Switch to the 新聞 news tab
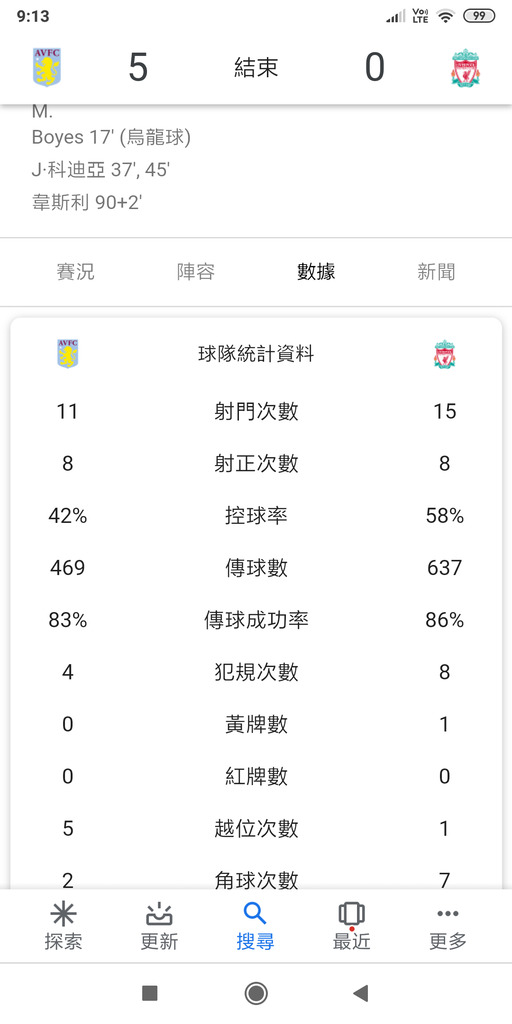Screen dimensions: 512x1024 coord(436,272)
